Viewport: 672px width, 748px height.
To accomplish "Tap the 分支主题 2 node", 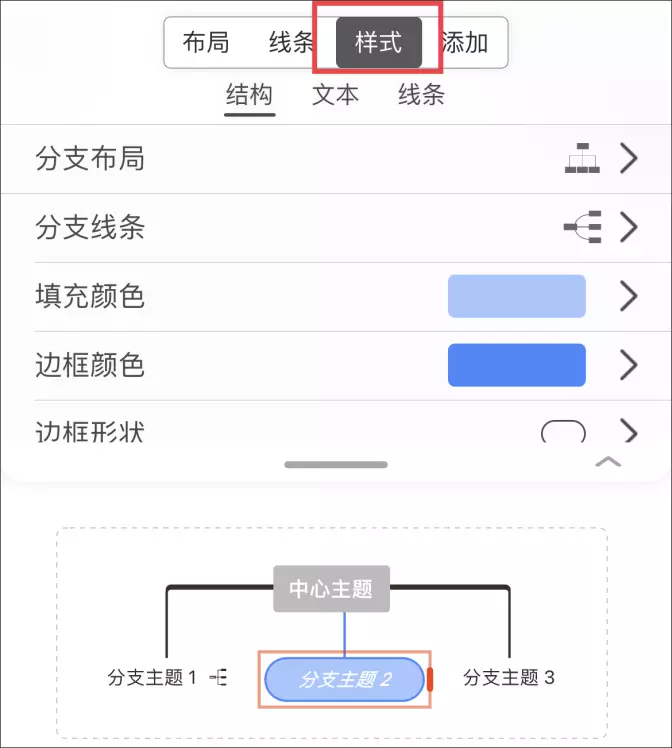I will click(x=344, y=679).
